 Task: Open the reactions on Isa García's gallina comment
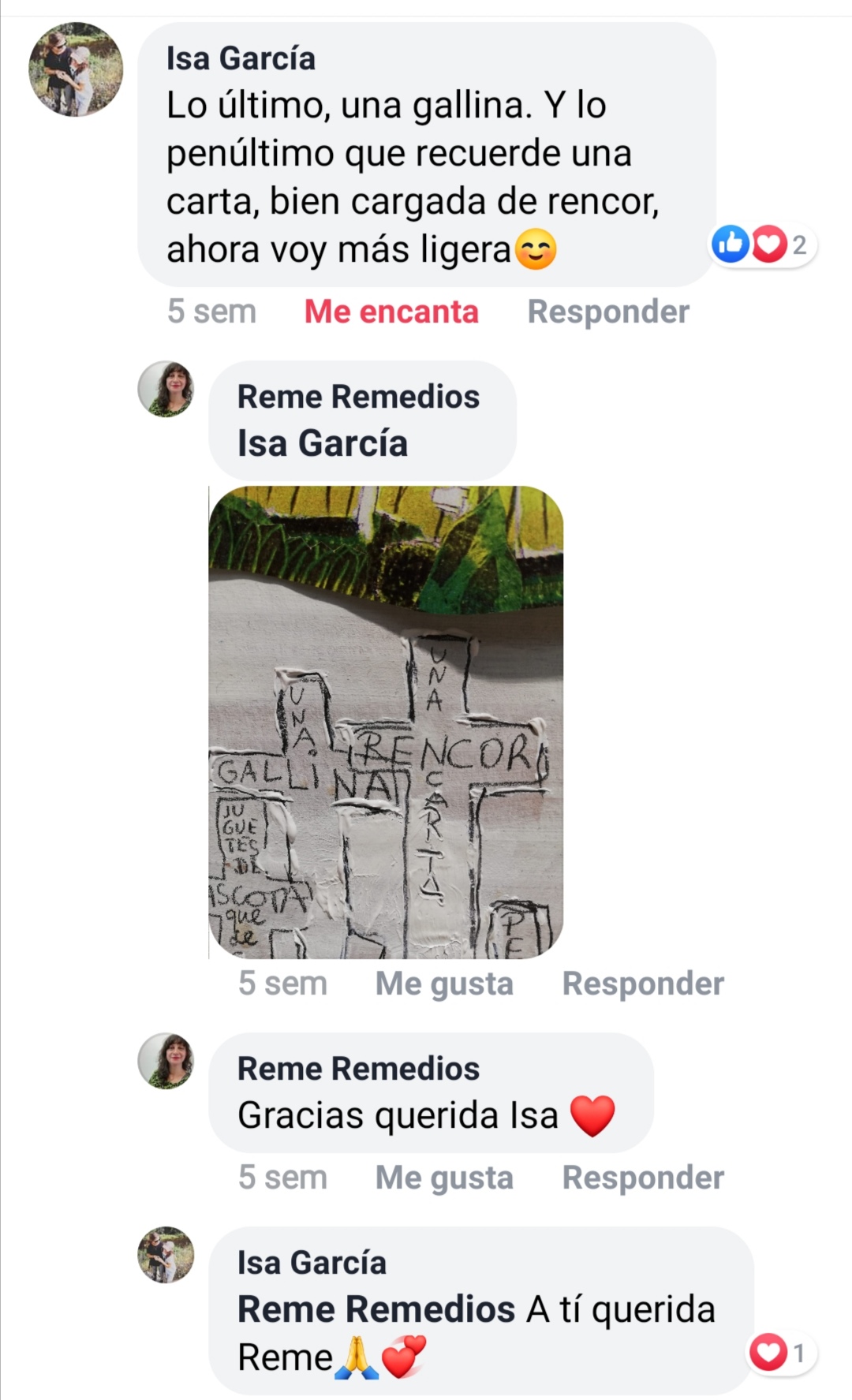[x=763, y=245]
